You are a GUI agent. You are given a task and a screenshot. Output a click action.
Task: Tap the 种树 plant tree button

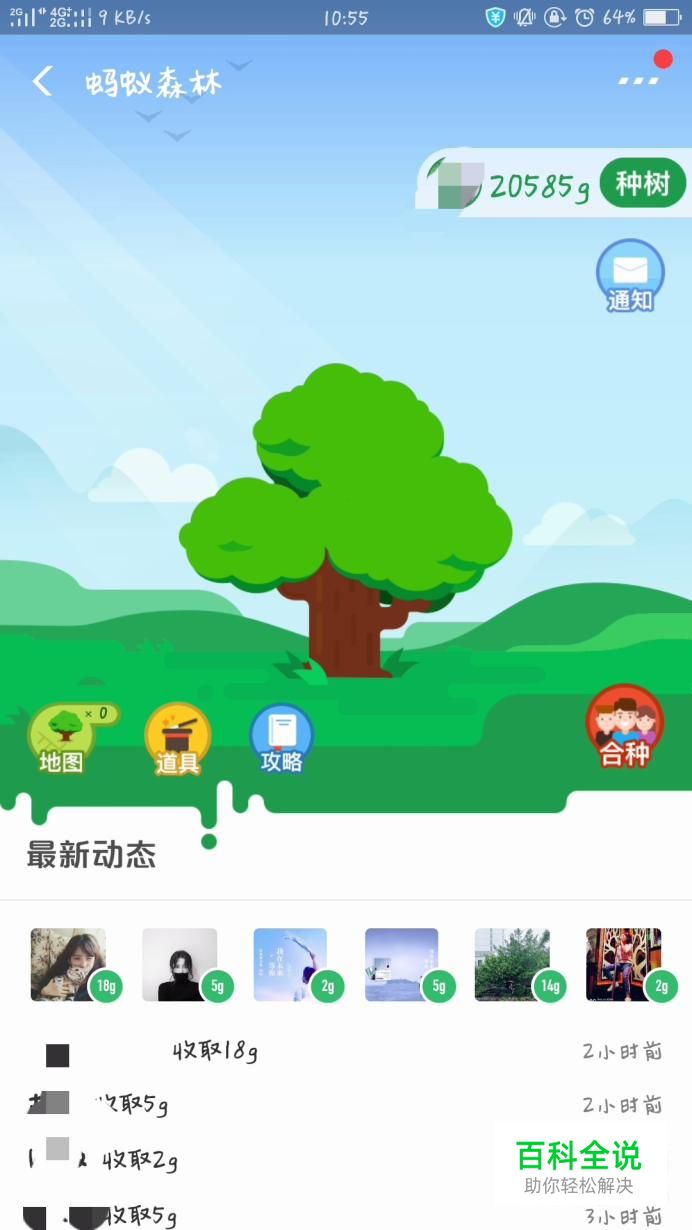coord(642,184)
